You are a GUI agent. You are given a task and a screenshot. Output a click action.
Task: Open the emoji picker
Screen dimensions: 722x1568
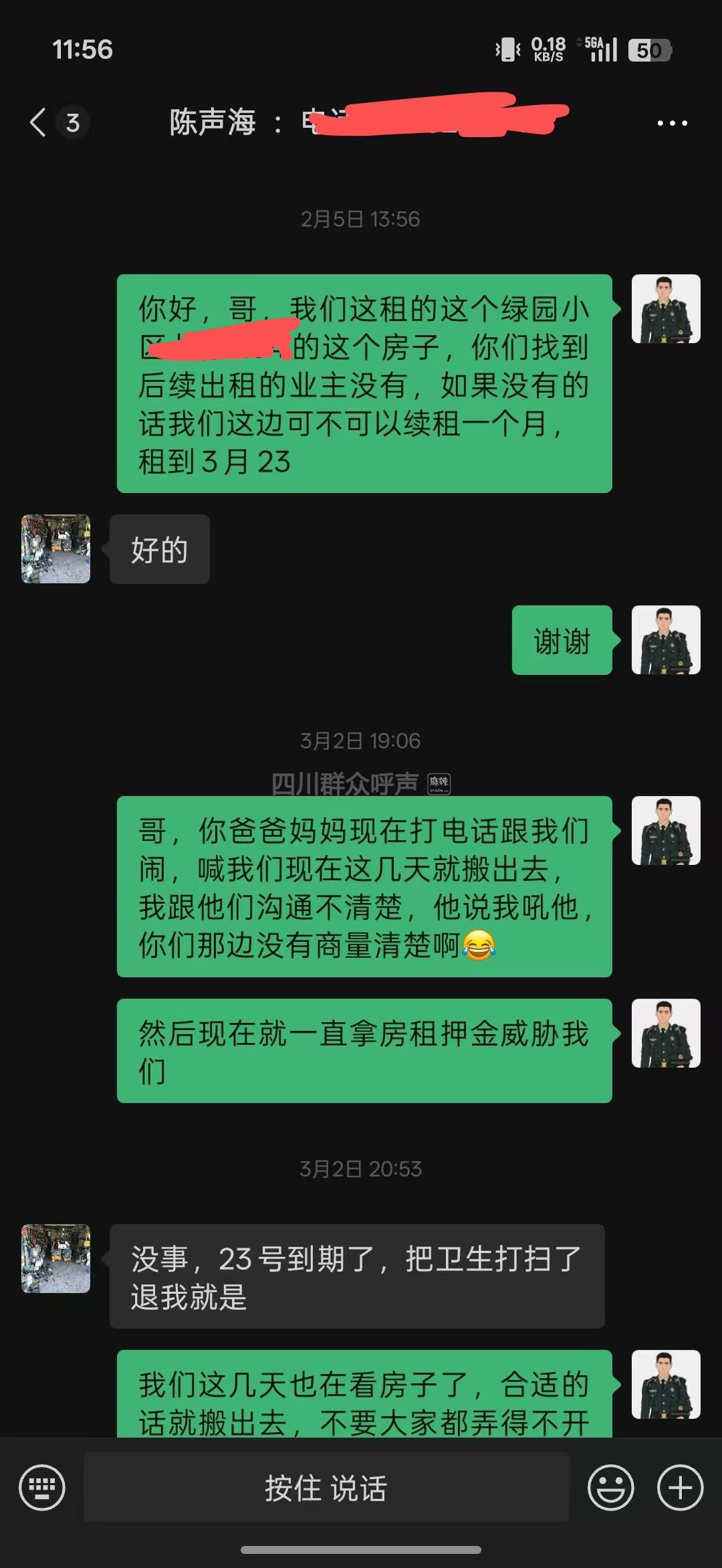pos(610,1488)
